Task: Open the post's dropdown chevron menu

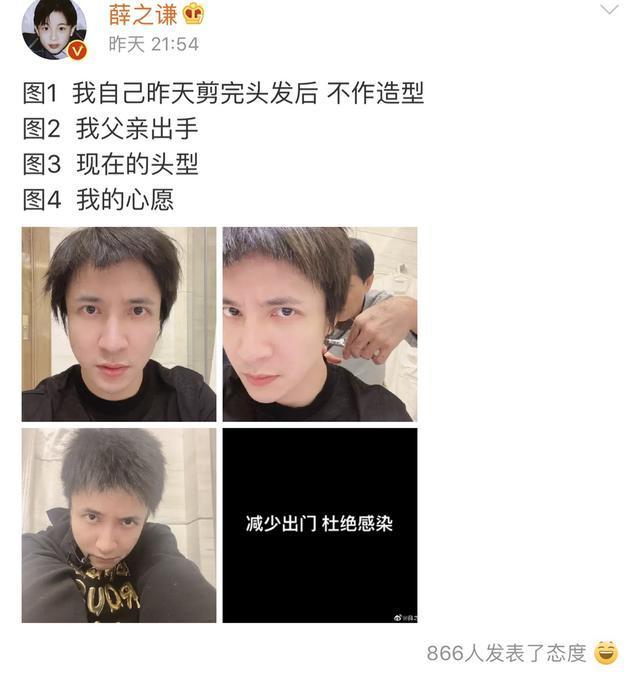Action: click(609, 9)
